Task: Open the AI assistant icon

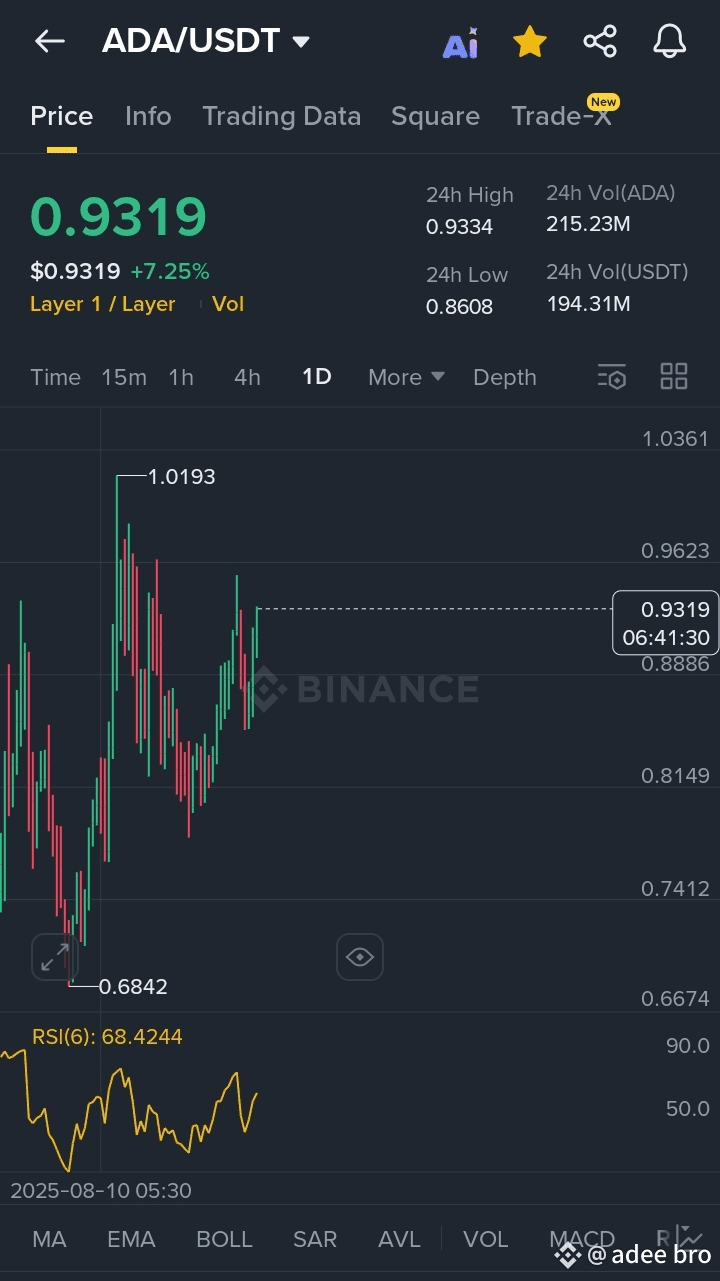Action: click(x=460, y=43)
